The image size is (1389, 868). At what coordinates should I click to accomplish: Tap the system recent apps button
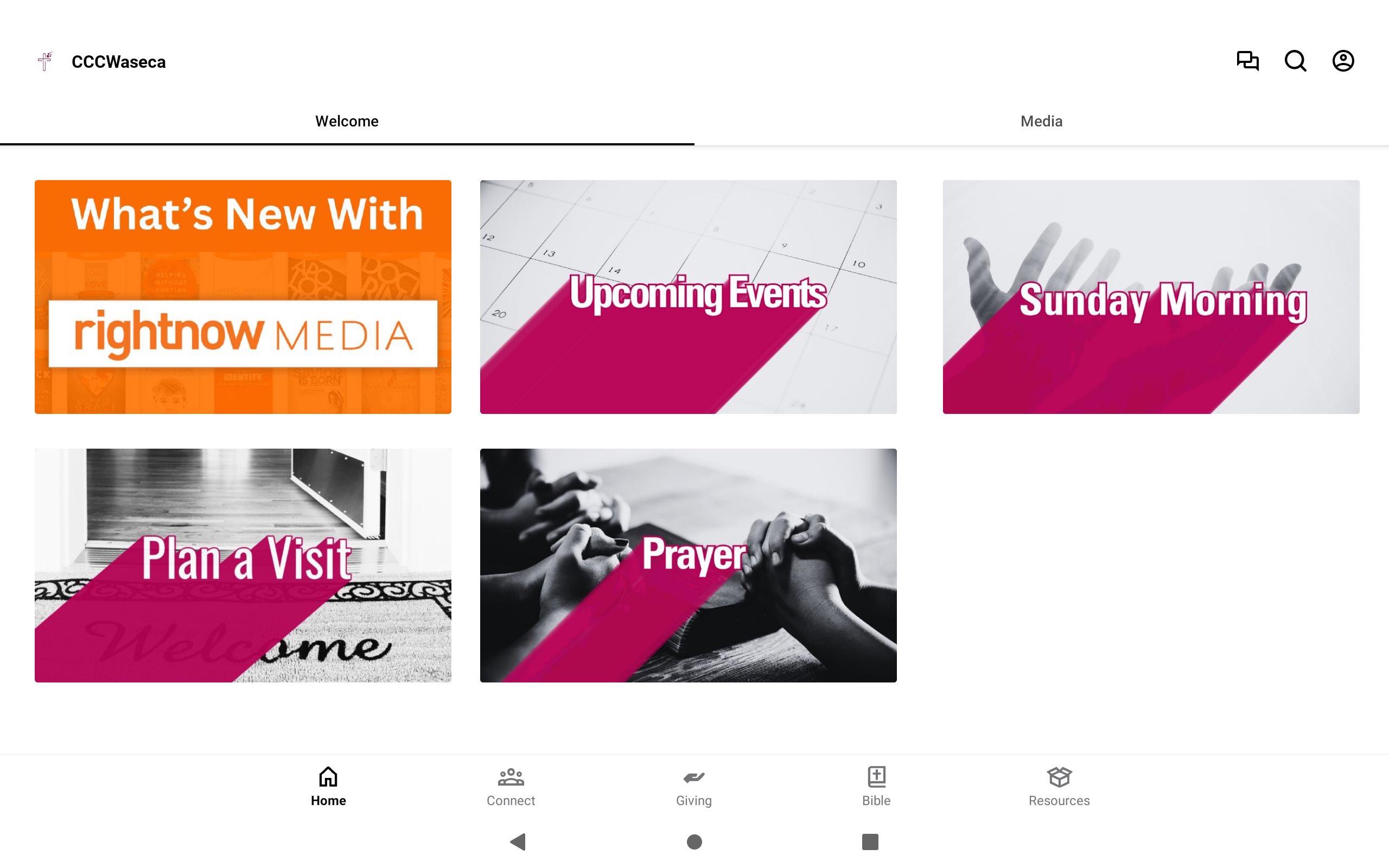pyautogui.click(x=870, y=841)
